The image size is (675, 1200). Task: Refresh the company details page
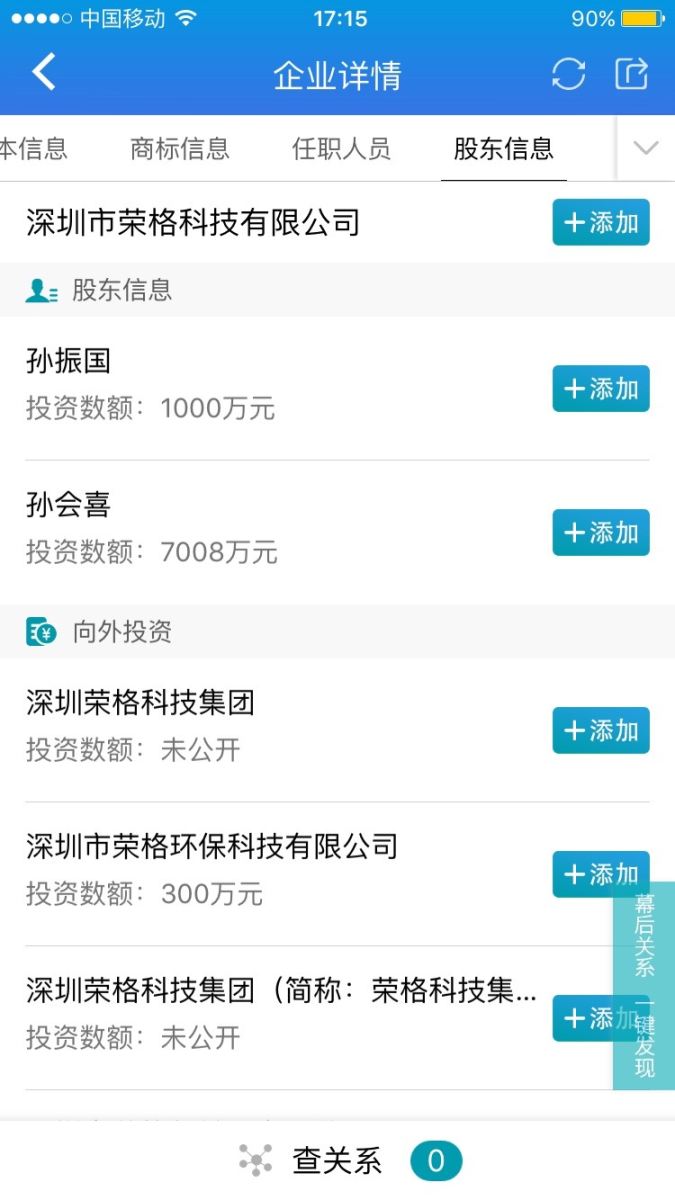click(568, 75)
